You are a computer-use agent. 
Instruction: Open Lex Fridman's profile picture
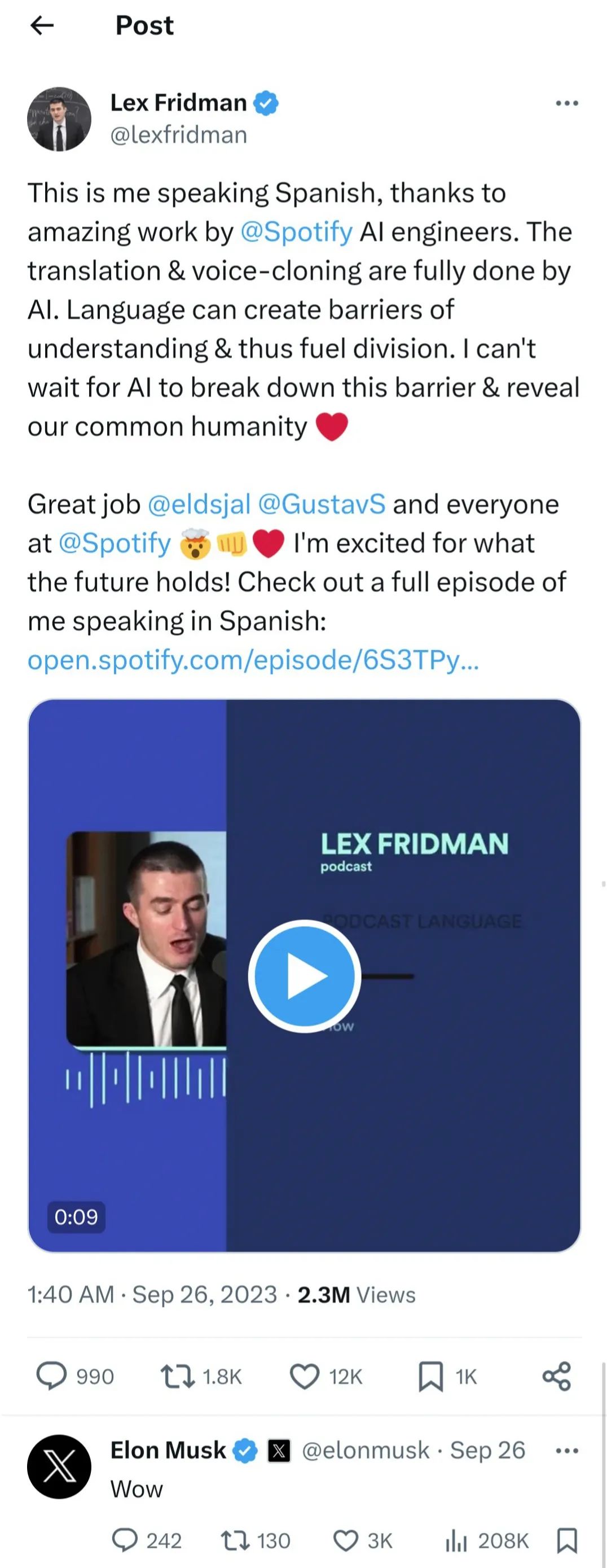point(59,119)
